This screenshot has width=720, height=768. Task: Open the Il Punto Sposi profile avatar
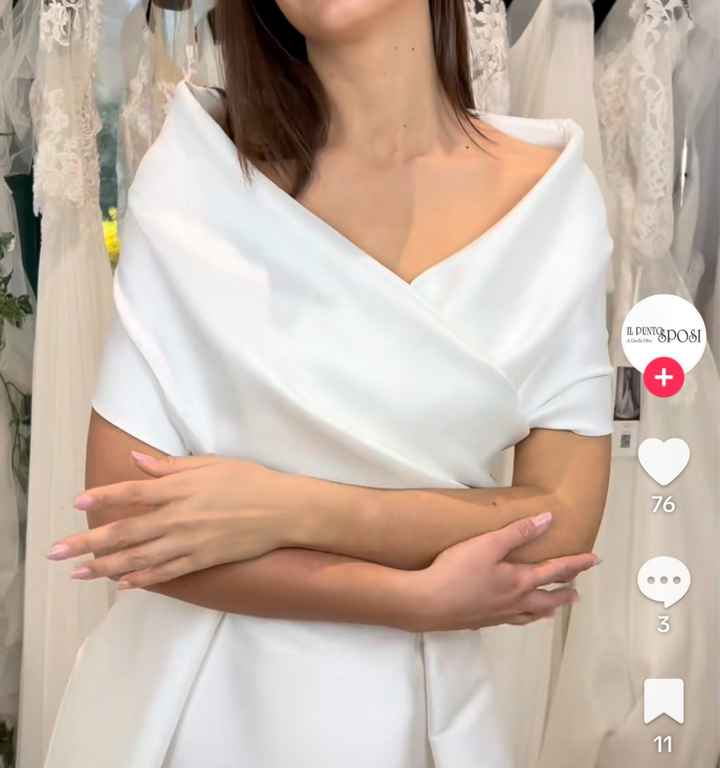click(x=663, y=333)
